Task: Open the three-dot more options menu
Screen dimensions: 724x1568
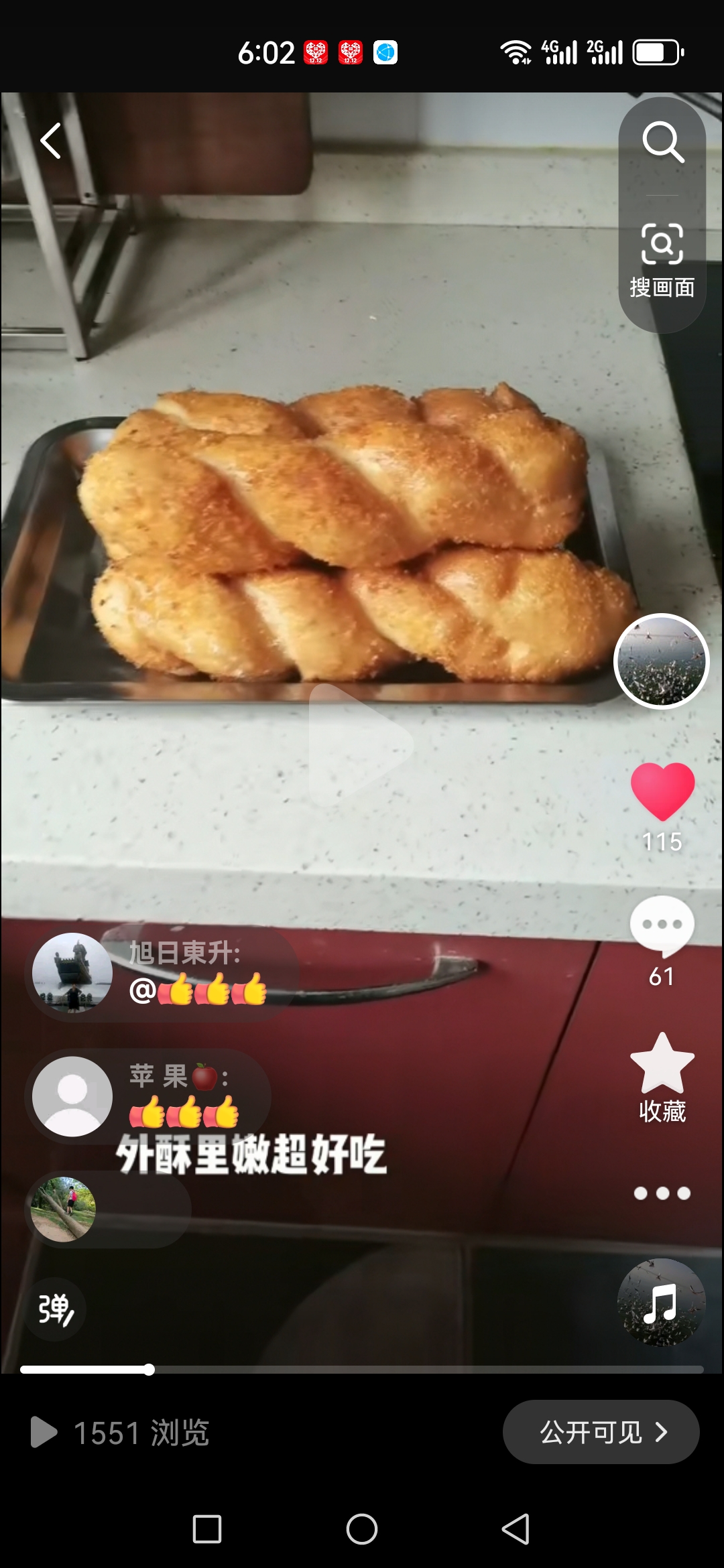Action: click(x=662, y=1193)
